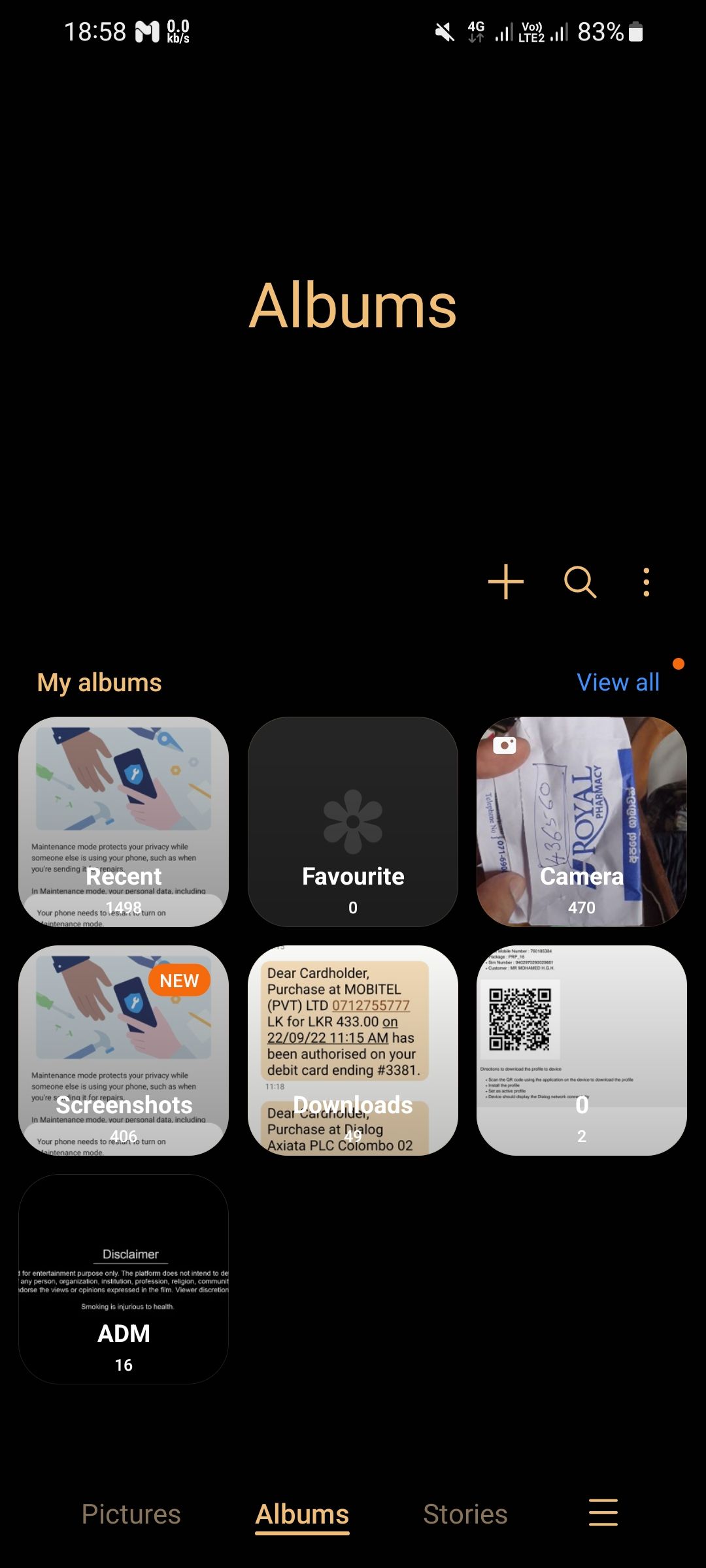Tap the flower icon on the Favourite album

(352, 822)
